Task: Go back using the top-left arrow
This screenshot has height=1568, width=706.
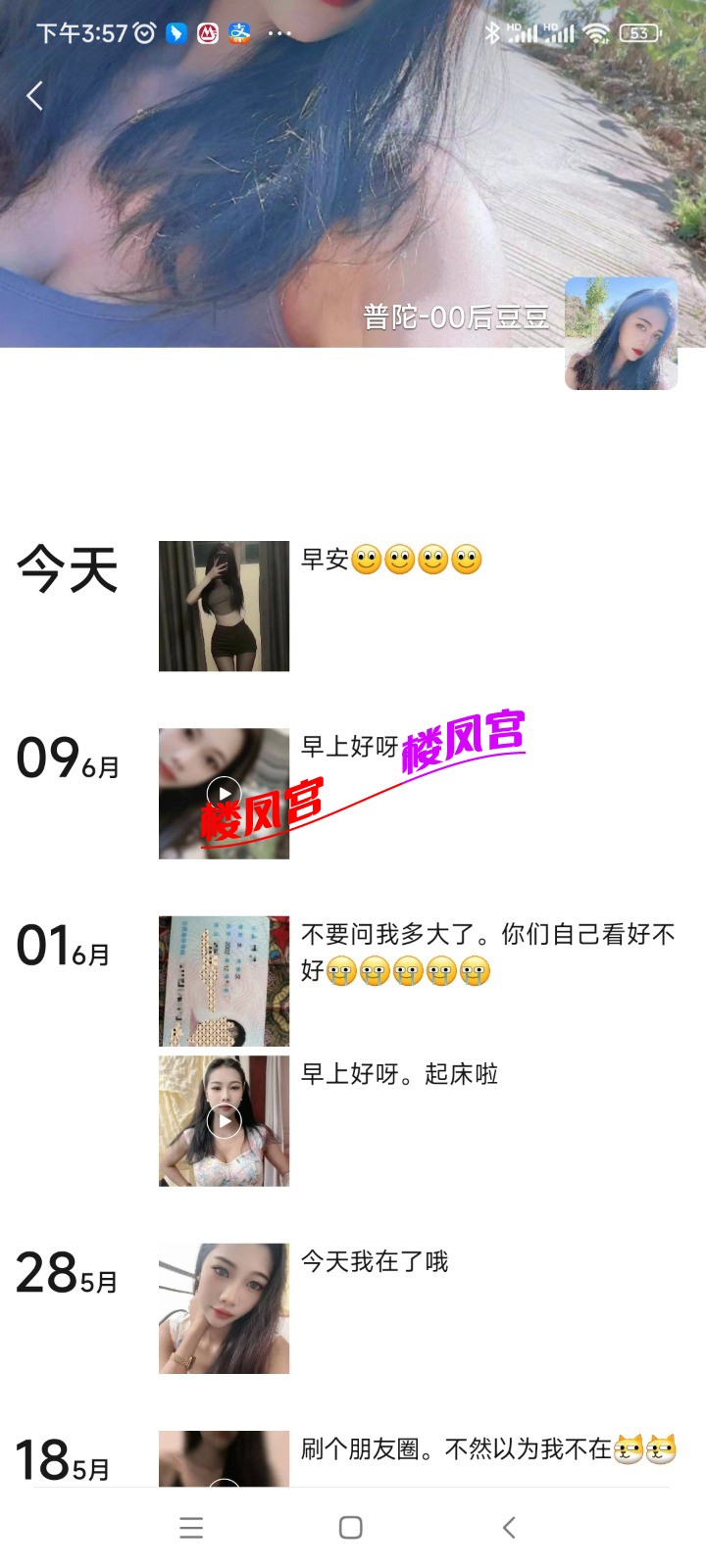Action: click(35, 96)
